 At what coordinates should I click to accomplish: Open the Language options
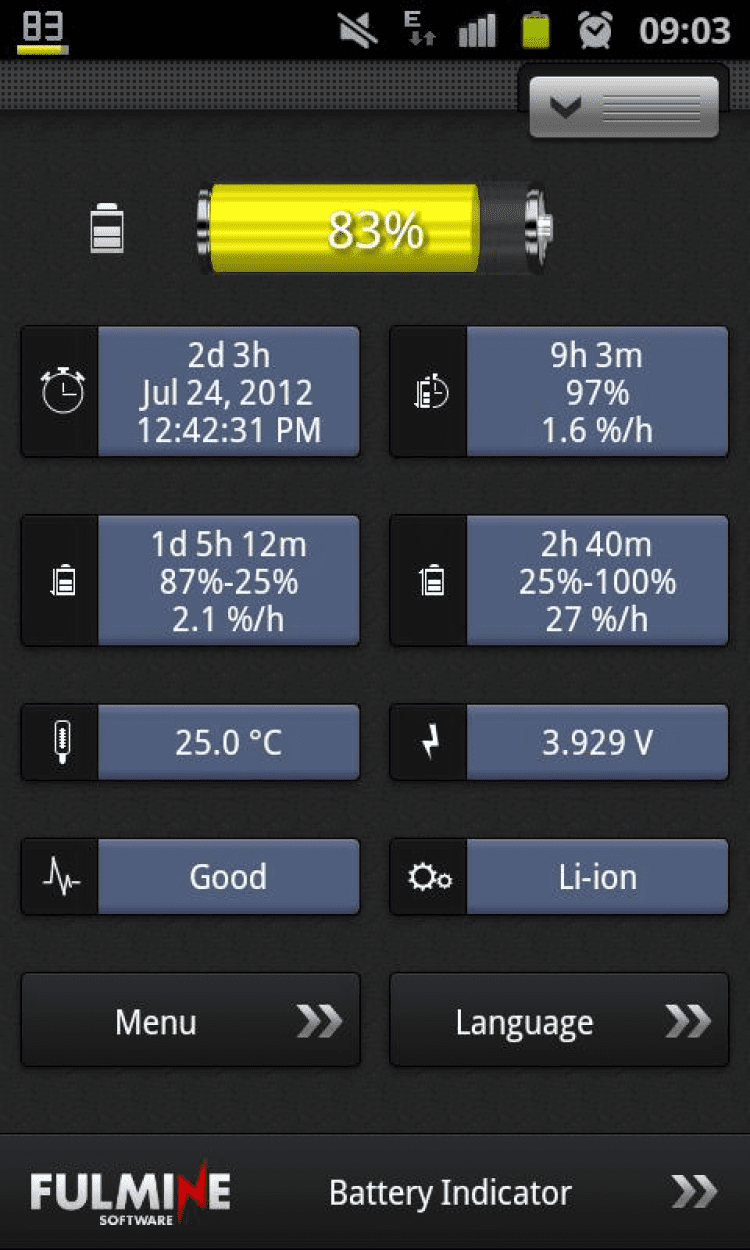point(559,1021)
